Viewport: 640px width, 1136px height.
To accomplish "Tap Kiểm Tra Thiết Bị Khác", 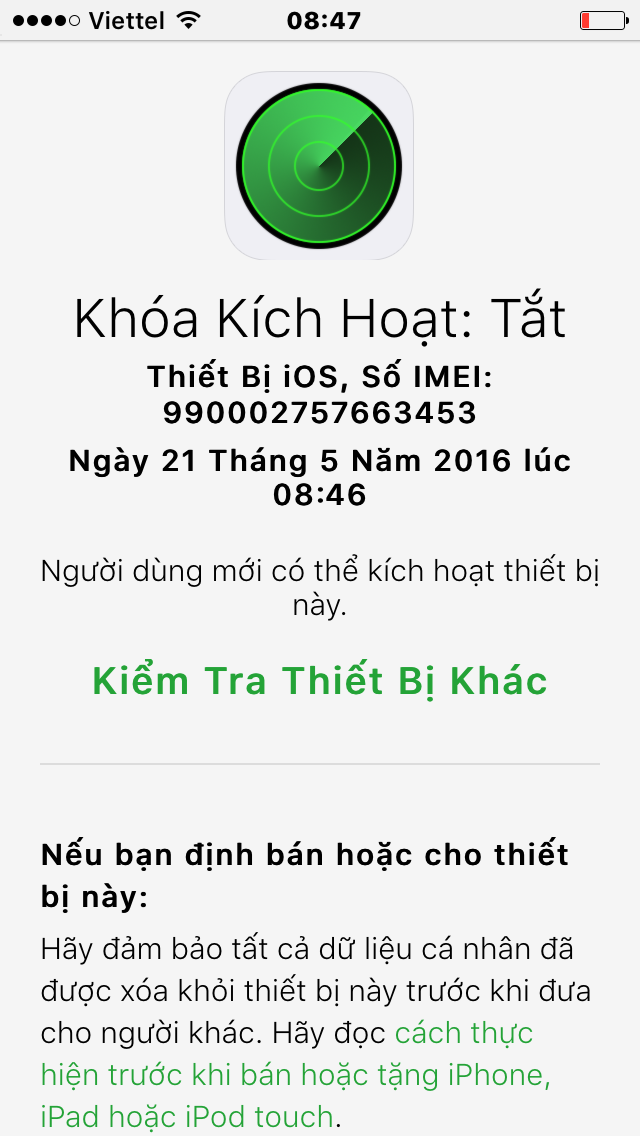I will (320, 681).
